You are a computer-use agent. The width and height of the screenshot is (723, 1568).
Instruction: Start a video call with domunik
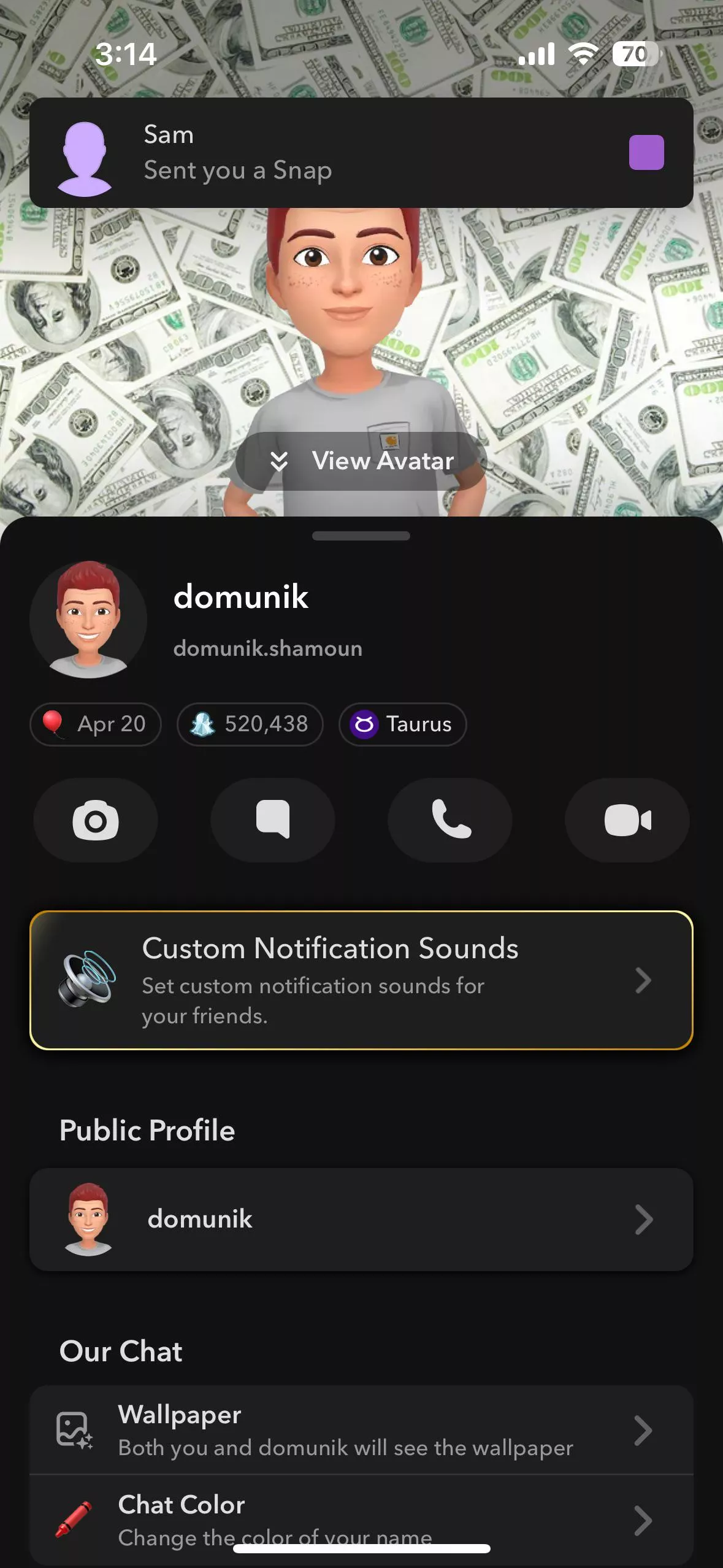click(x=627, y=820)
